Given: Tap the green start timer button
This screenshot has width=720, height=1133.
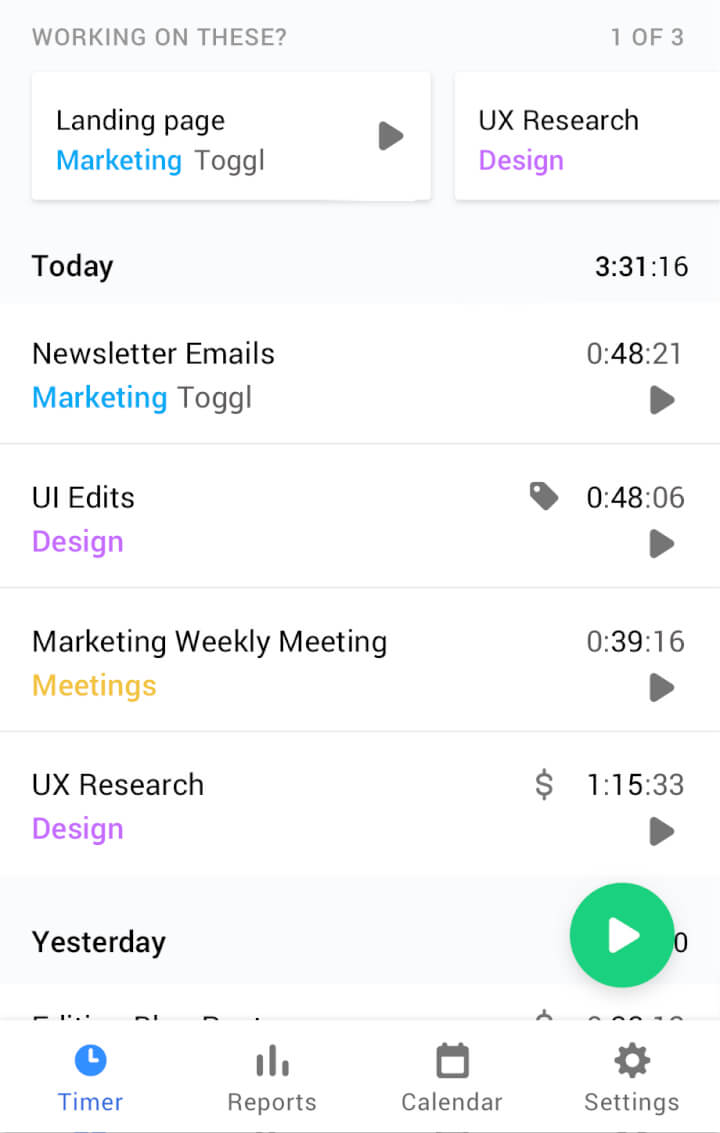Looking at the screenshot, I should click(x=622, y=936).
